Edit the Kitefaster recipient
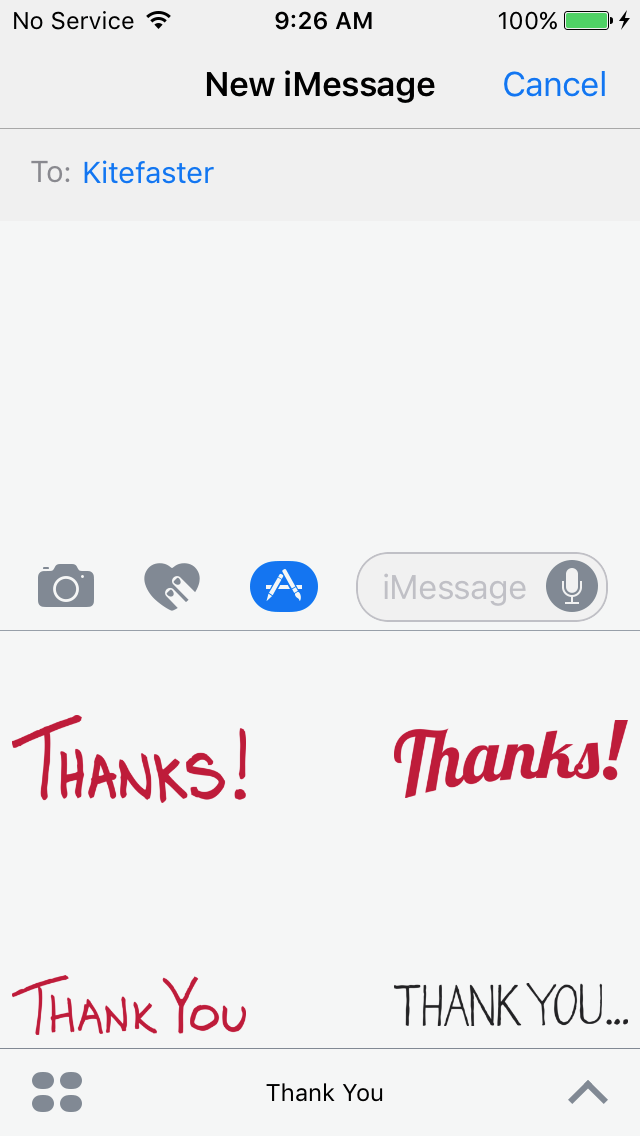 148,173
